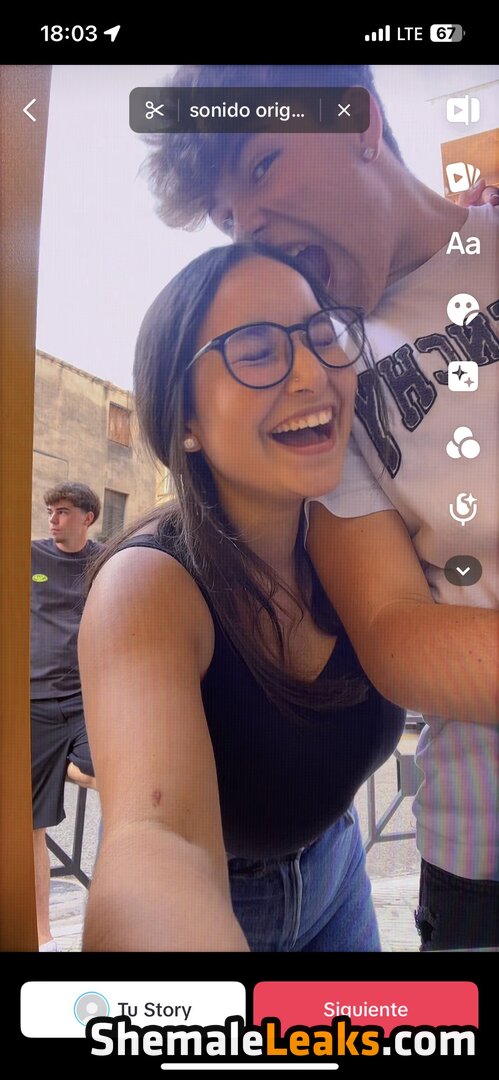Open the sparkle effects tool

(462, 376)
